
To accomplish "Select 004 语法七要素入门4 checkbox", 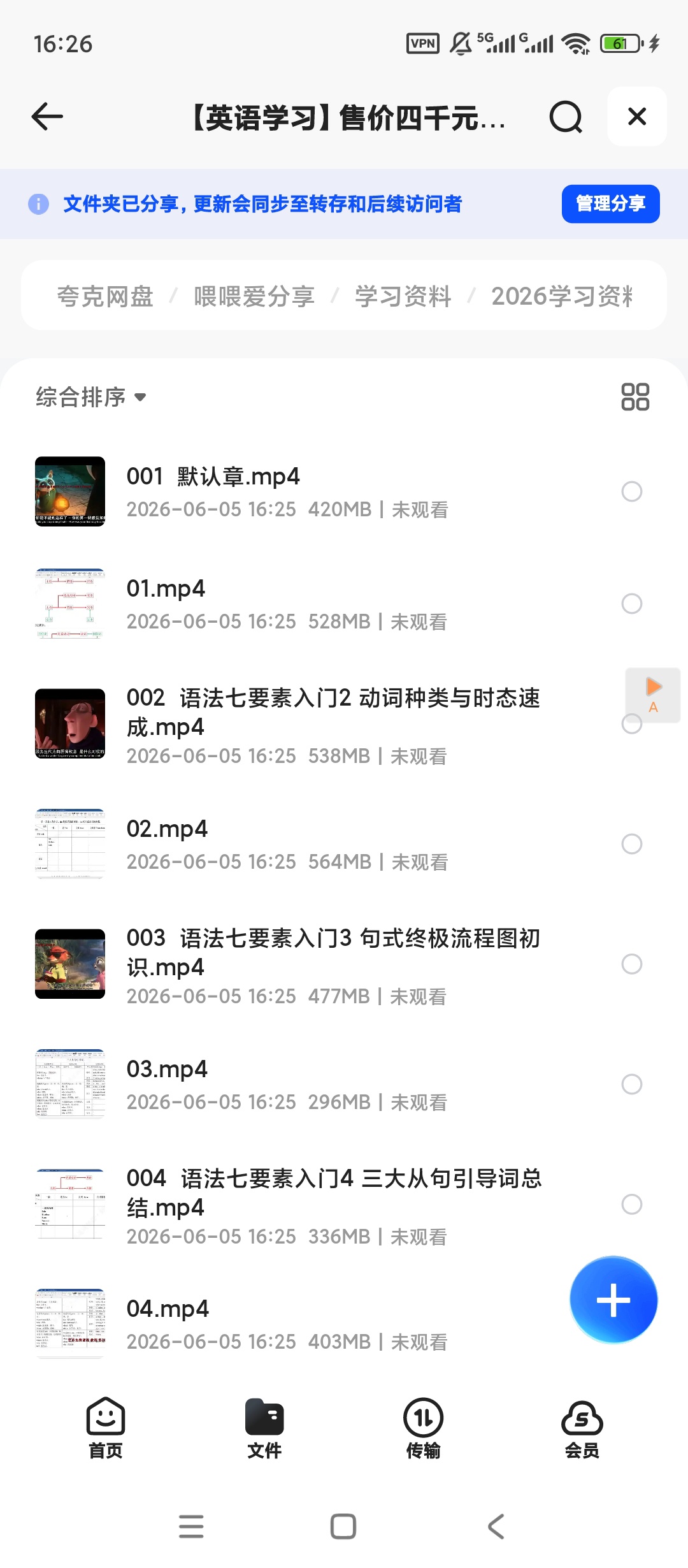I will pos(632,1204).
